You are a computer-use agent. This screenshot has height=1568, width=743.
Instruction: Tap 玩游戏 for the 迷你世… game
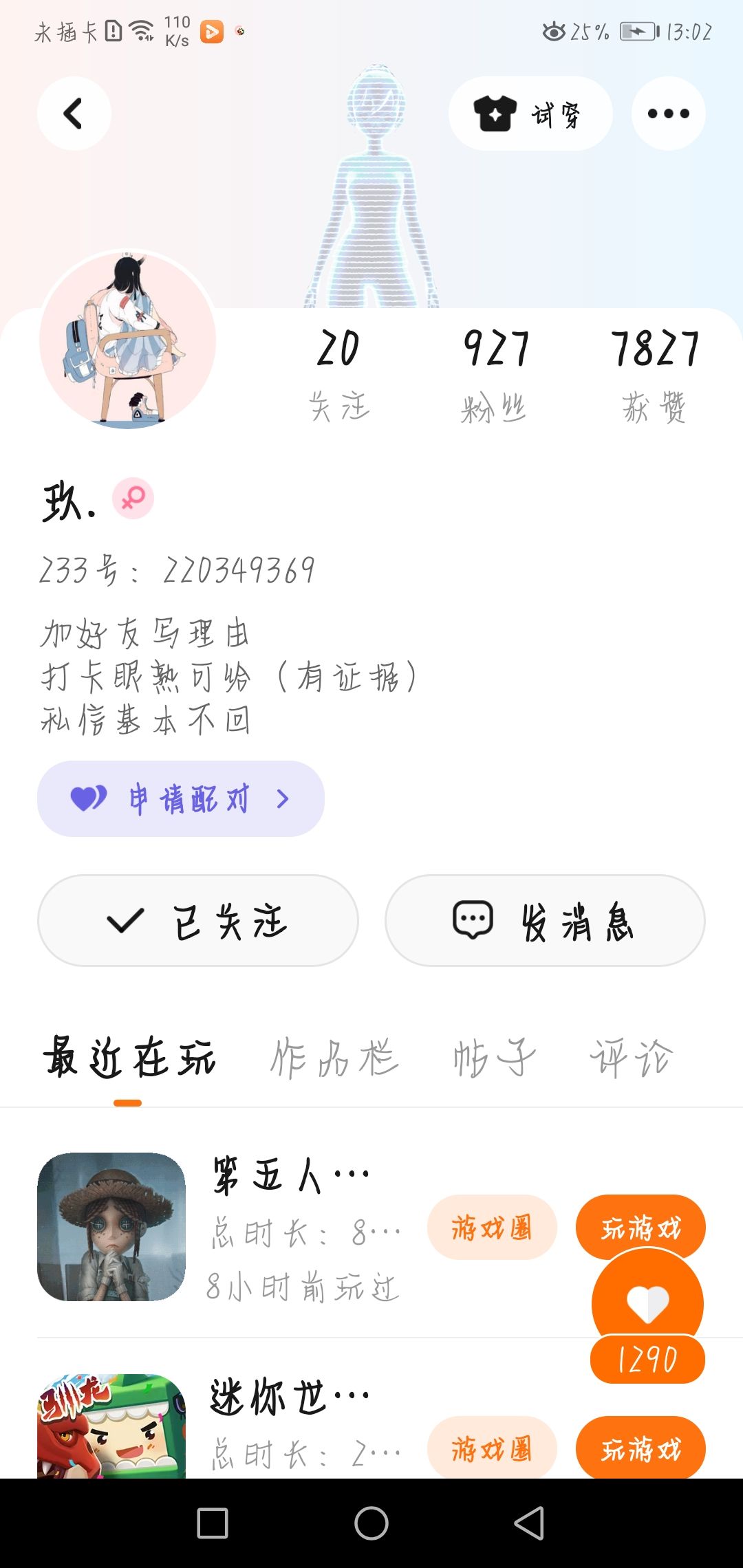[x=640, y=1448]
